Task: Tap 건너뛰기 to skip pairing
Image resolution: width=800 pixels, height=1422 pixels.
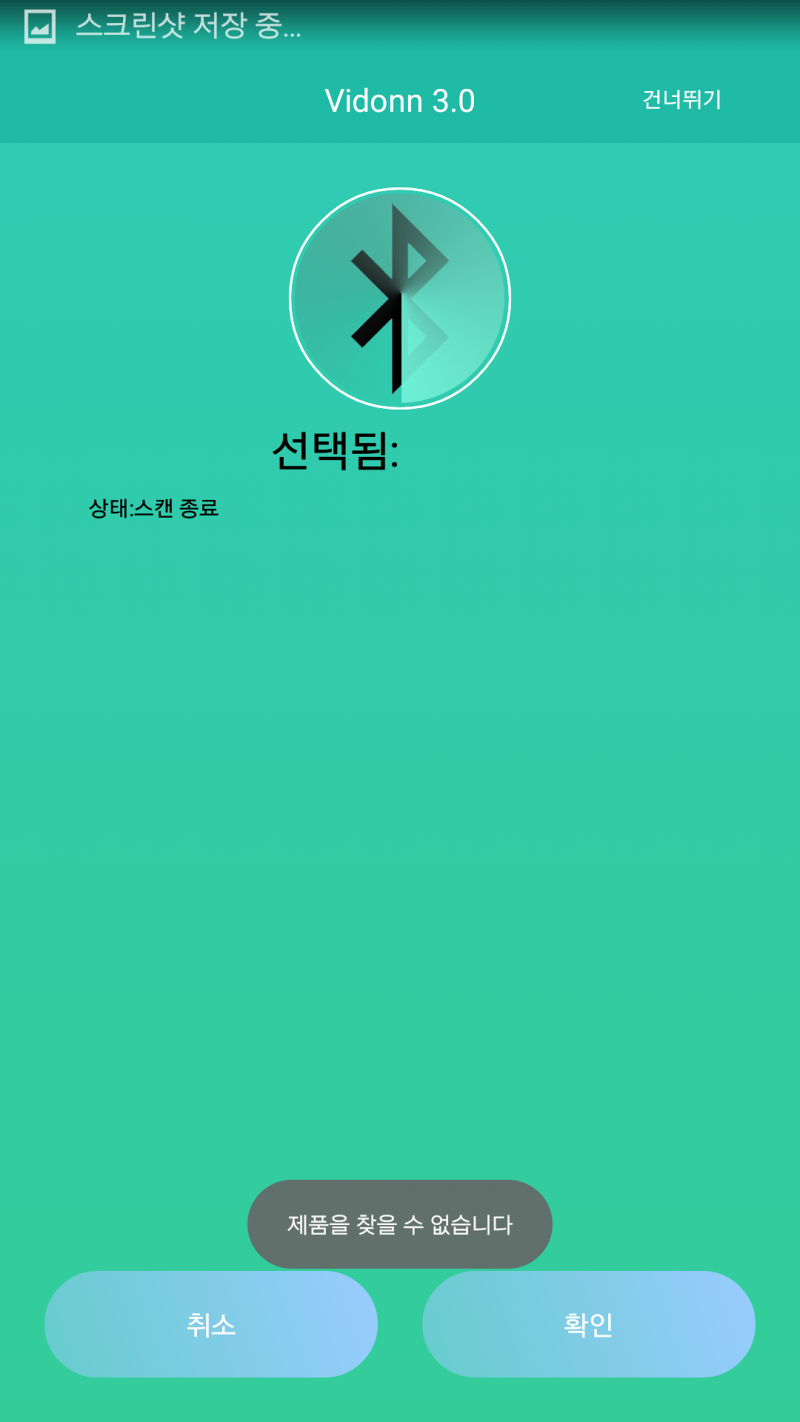Action: click(x=681, y=100)
